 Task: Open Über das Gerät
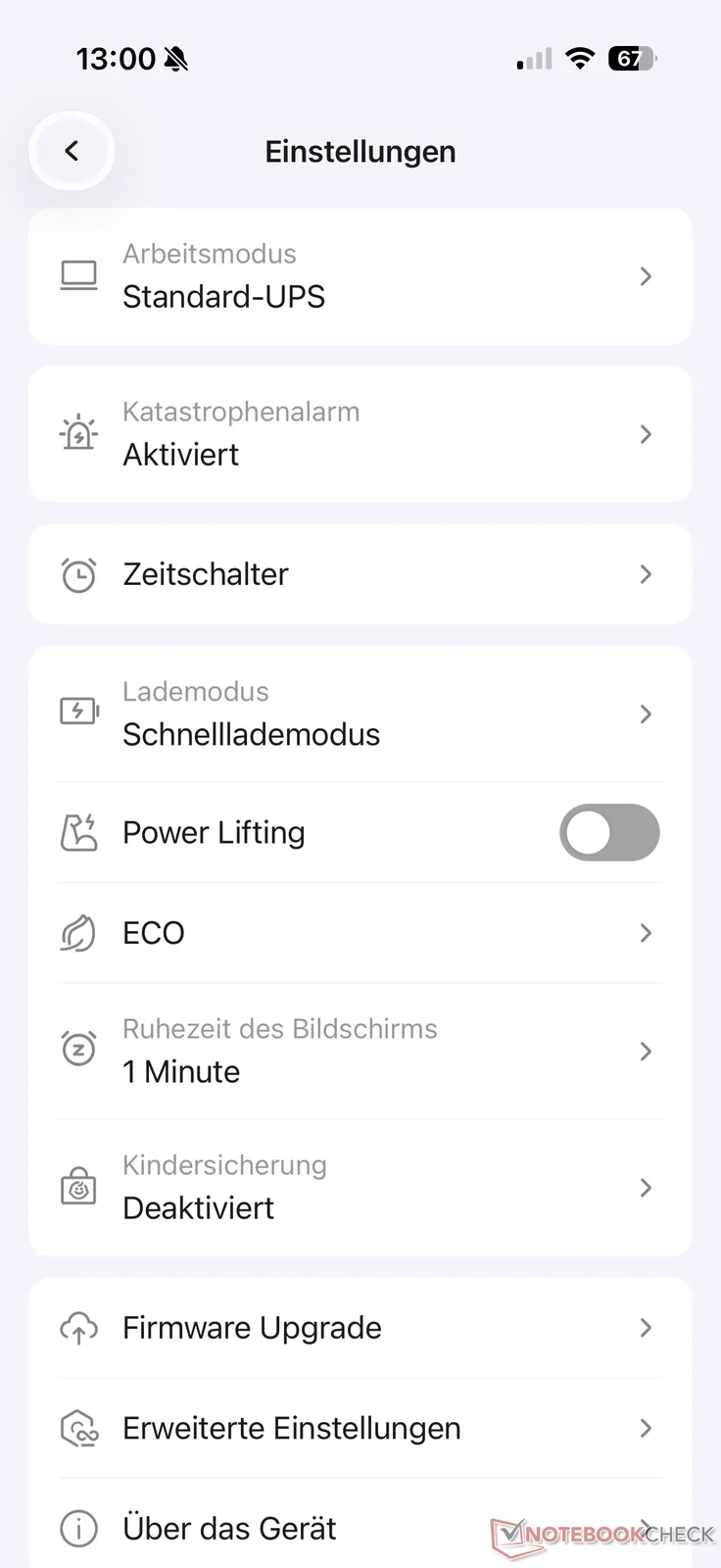coord(360,1528)
